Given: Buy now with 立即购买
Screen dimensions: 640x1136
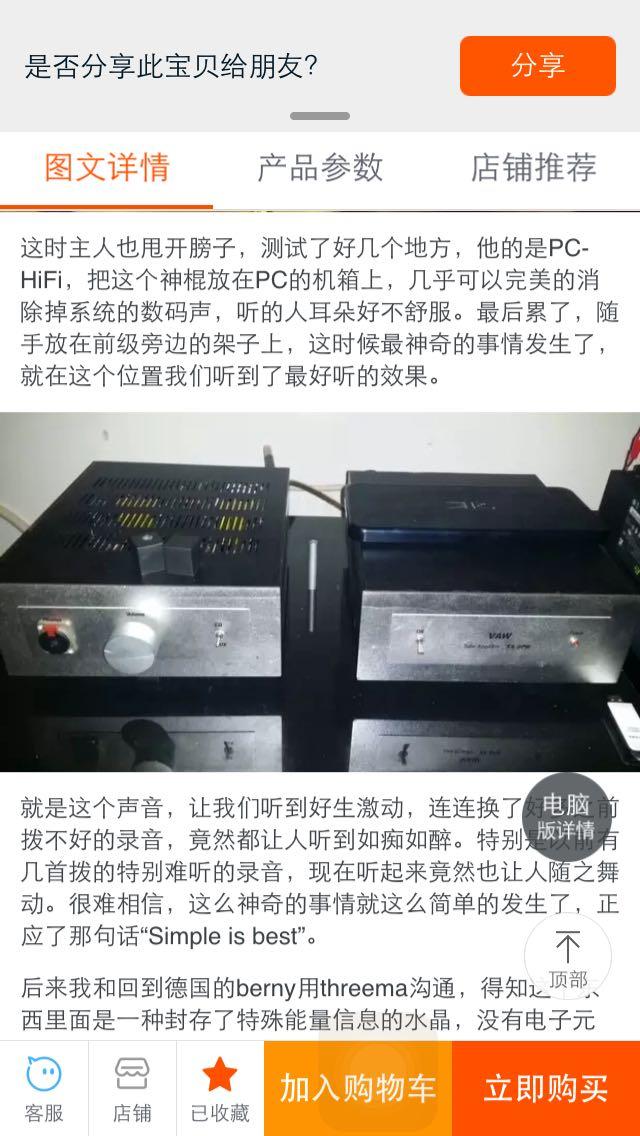Looking at the screenshot, I should click(x=546, y=1088).
